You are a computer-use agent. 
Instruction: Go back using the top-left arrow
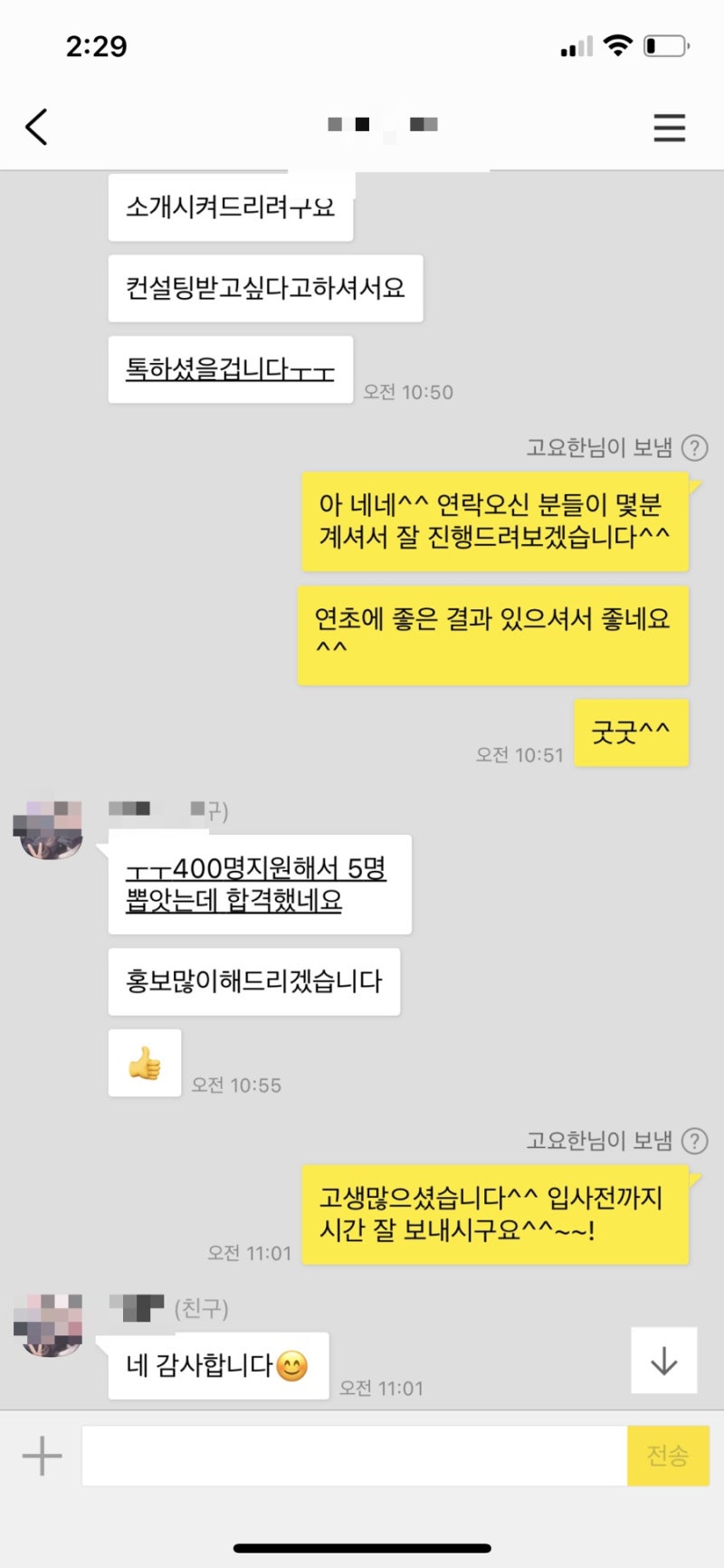tap(36, 127)
